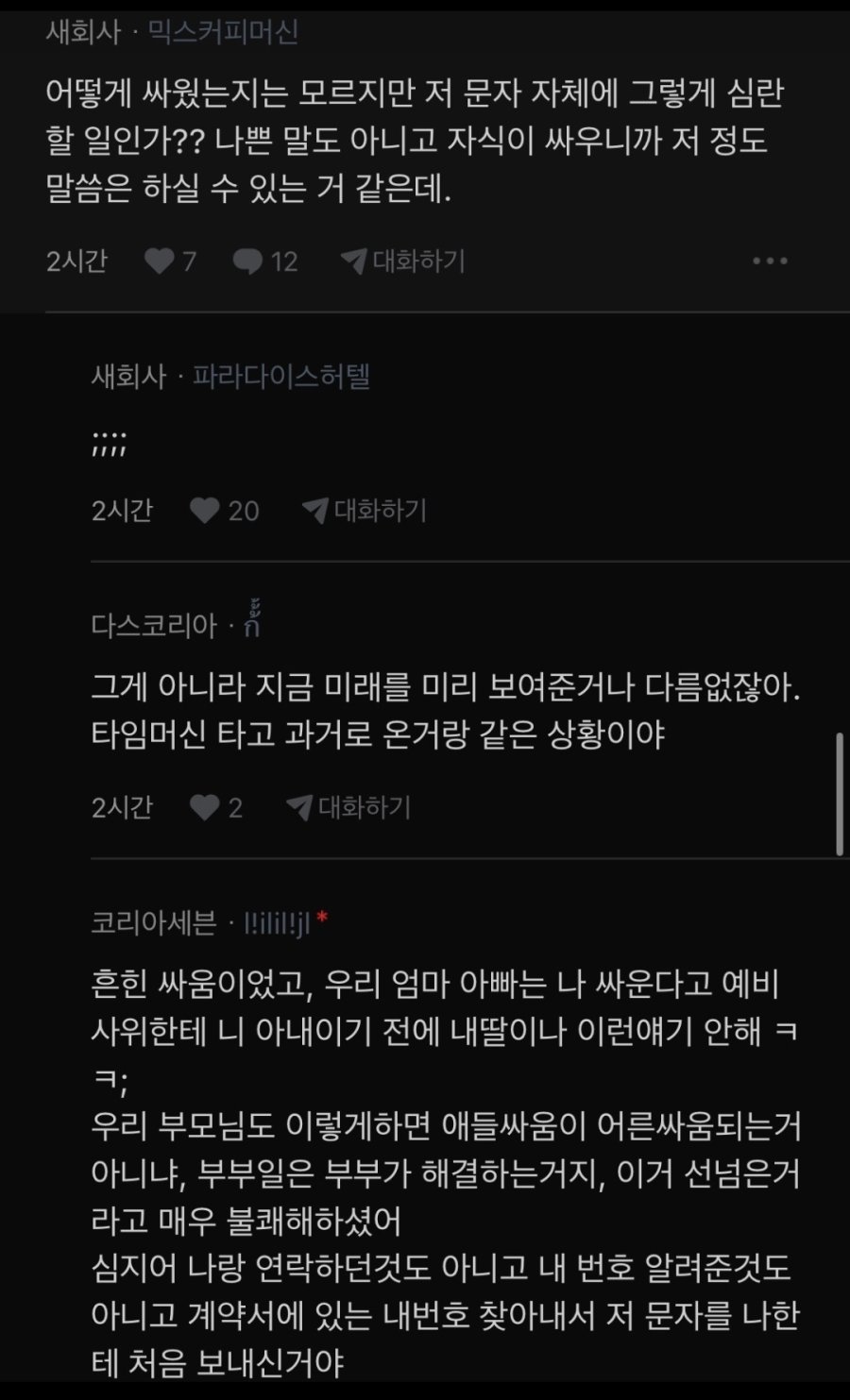Like the 믹스커피머신 comment
Screen dimensions: 850x1400
tap(160, 261)
